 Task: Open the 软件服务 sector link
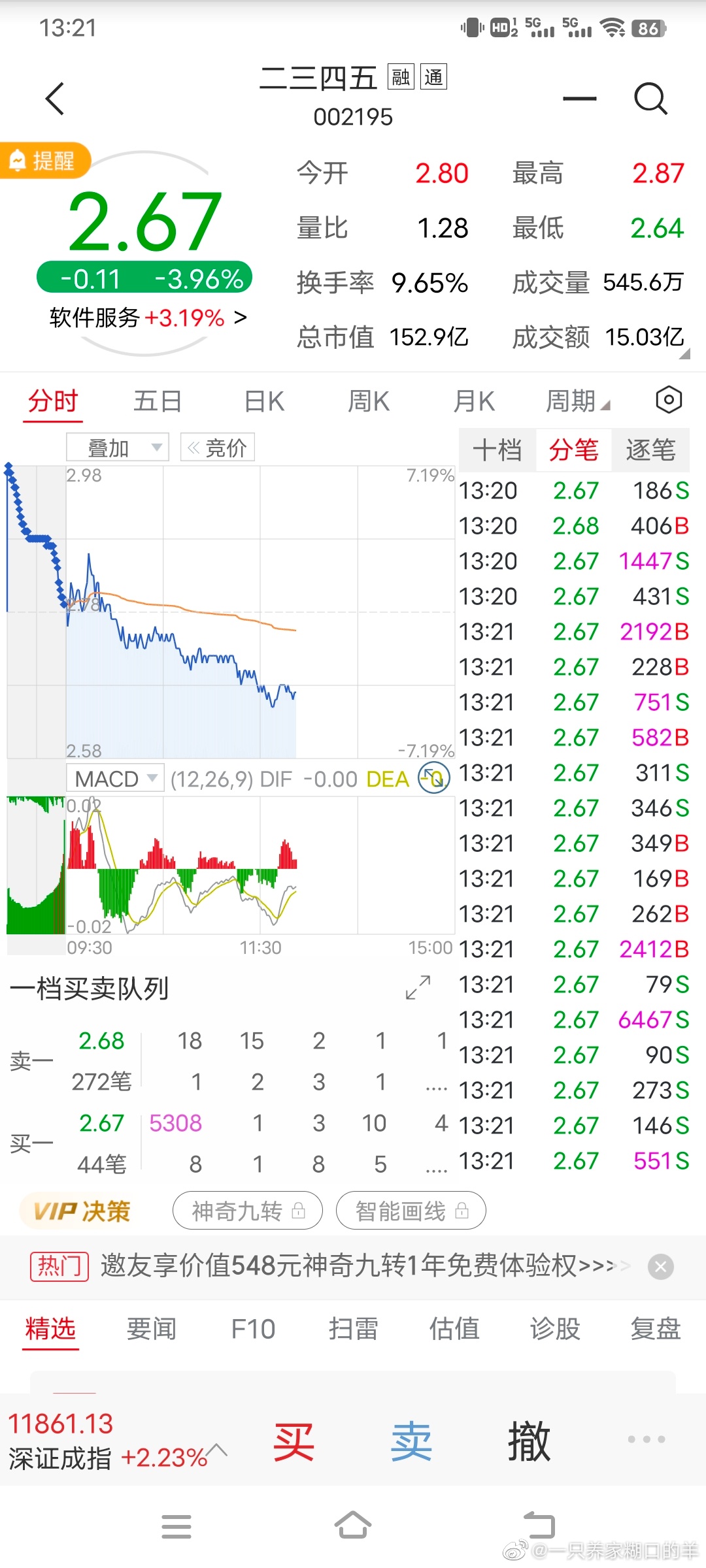pos(148,318)
